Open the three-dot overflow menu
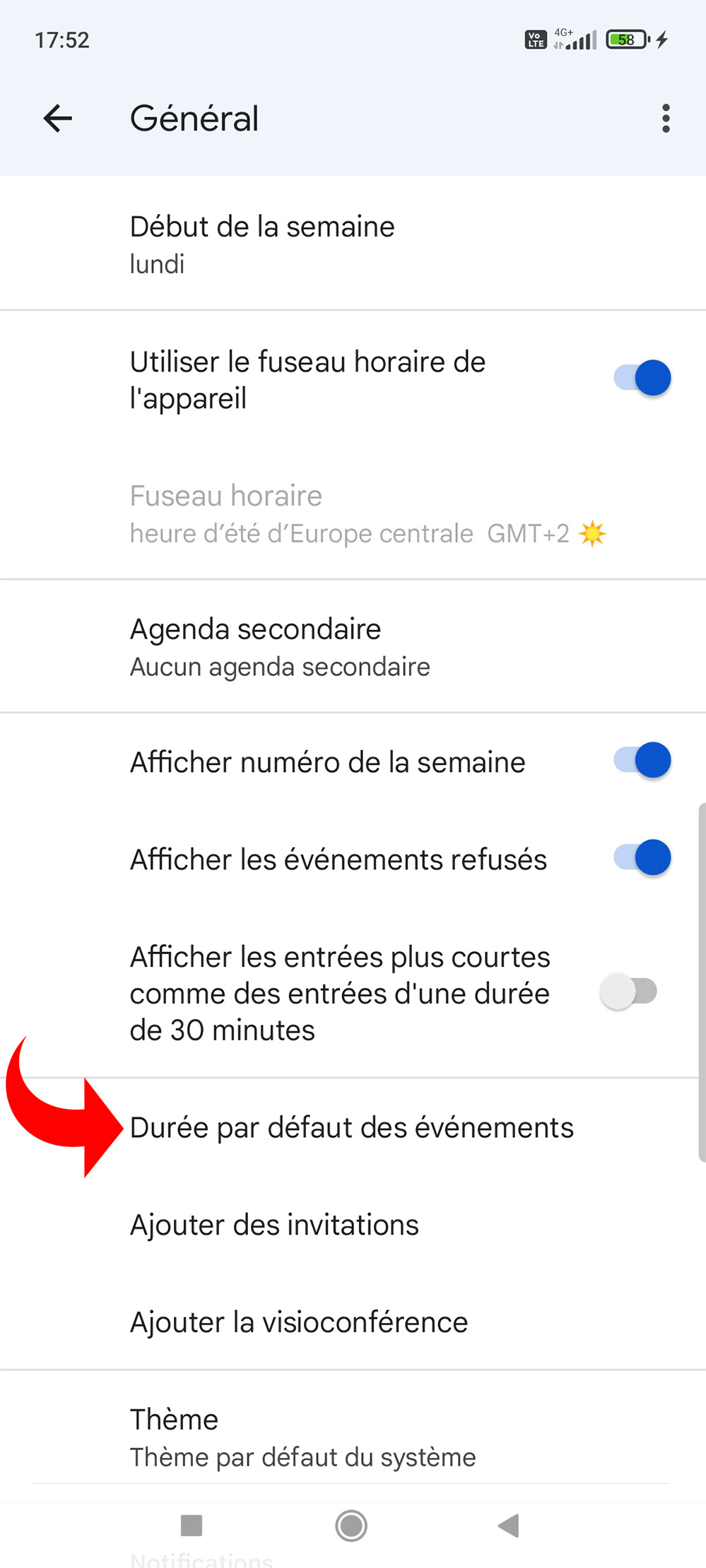 [x=665, y=118]
